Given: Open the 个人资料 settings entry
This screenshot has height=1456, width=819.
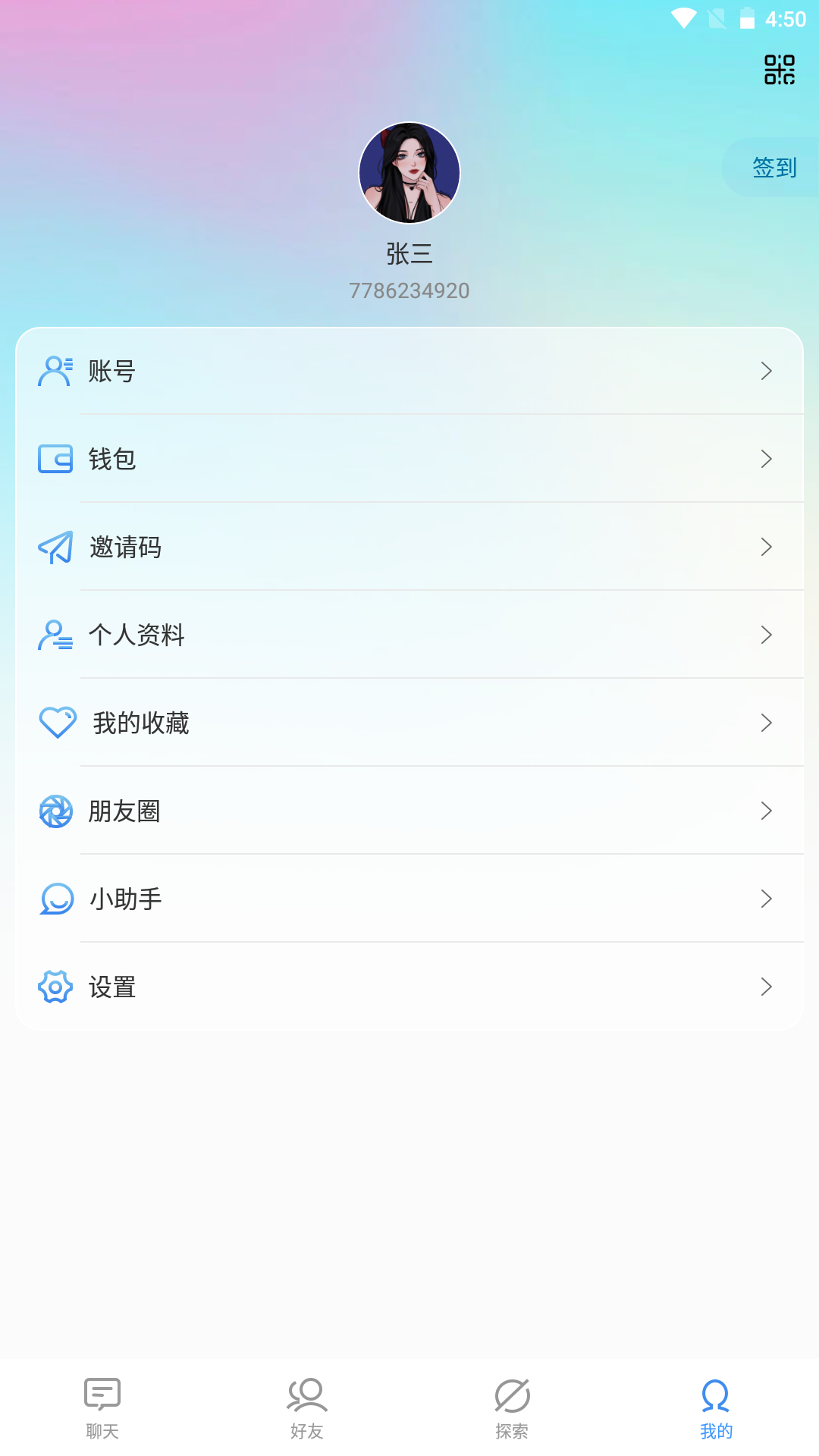Looking at the screenshot, I should [x=409, y=635].
